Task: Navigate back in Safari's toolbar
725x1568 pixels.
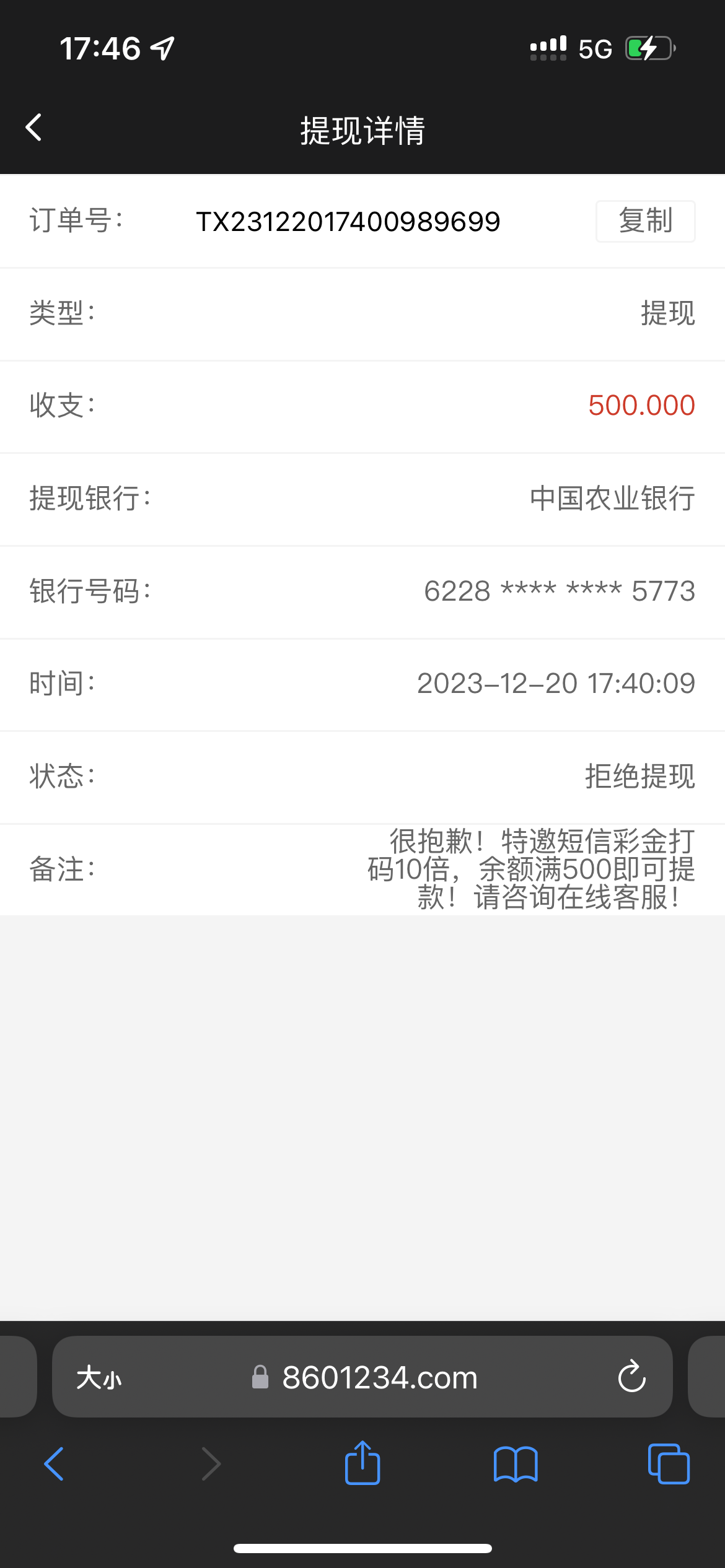Action: tap(54, 1465)
